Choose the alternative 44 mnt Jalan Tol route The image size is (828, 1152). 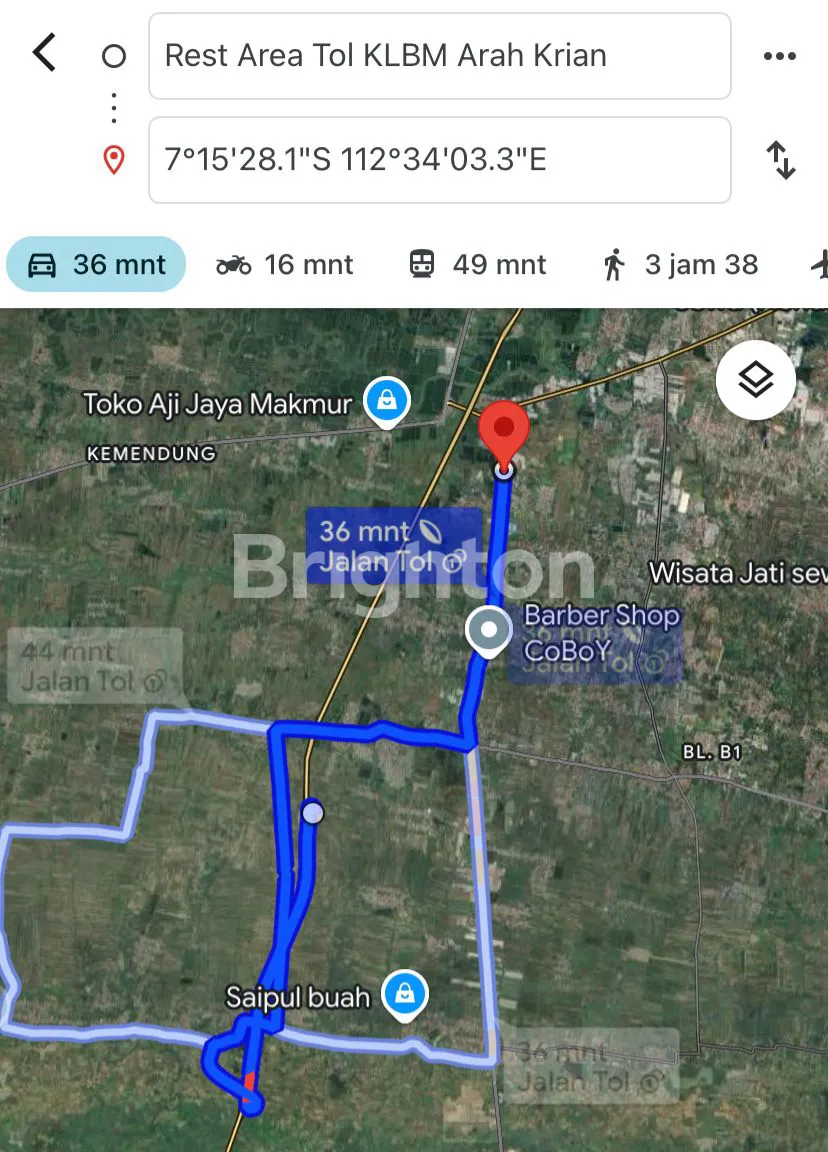coord(94,666)
